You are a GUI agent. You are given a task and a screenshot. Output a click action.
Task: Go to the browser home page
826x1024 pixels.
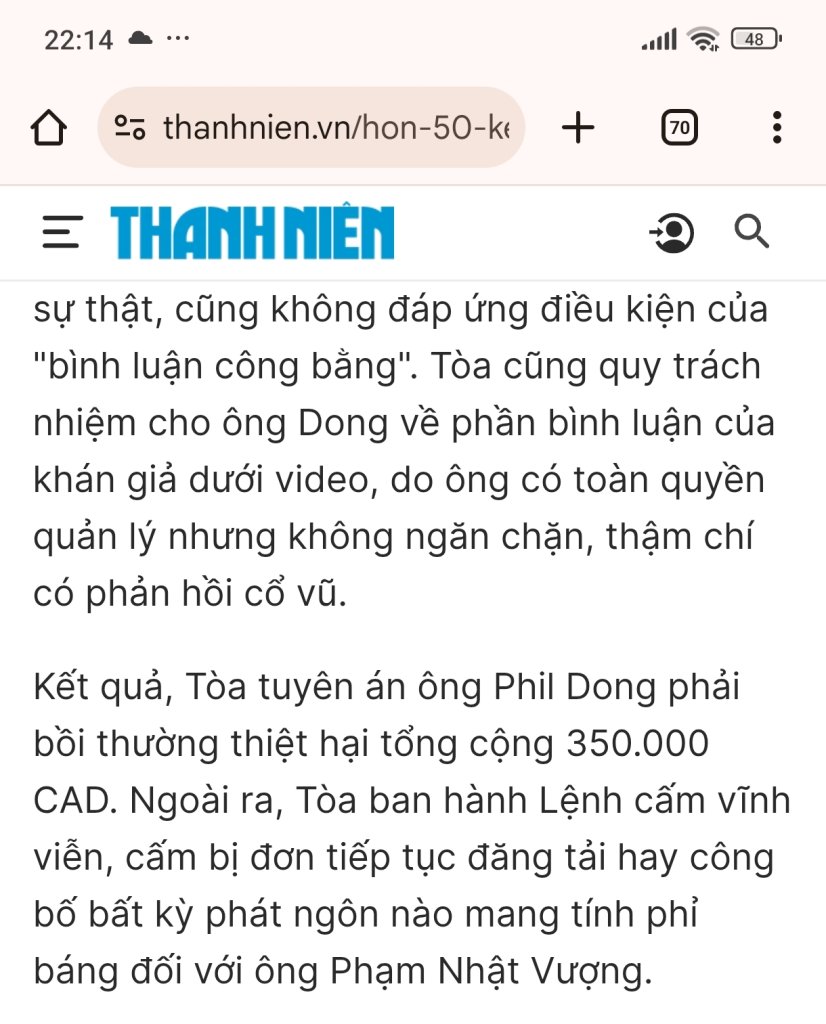[x=48, y=128]
